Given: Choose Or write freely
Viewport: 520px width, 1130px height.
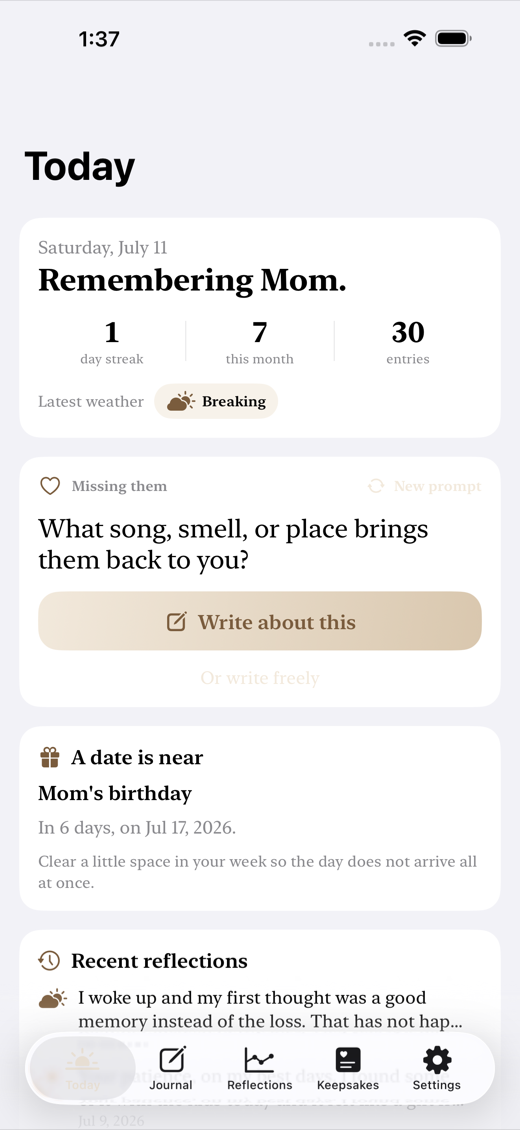Looking at the screenshot, I should pyautogui.click(x=260, y=678).
